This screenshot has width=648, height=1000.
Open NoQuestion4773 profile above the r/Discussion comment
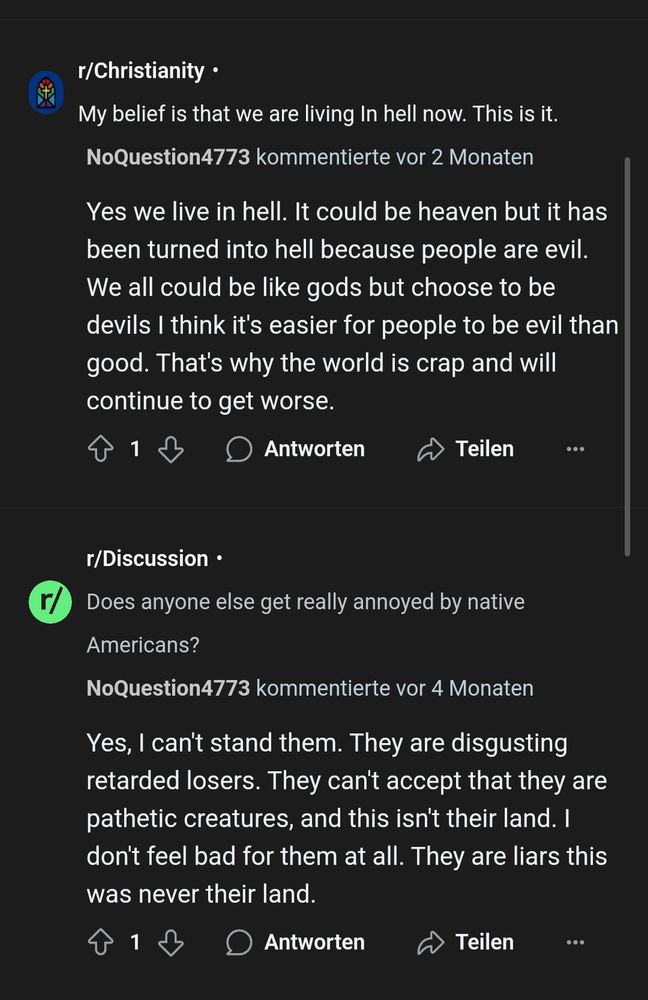click(x=168, y=688)
